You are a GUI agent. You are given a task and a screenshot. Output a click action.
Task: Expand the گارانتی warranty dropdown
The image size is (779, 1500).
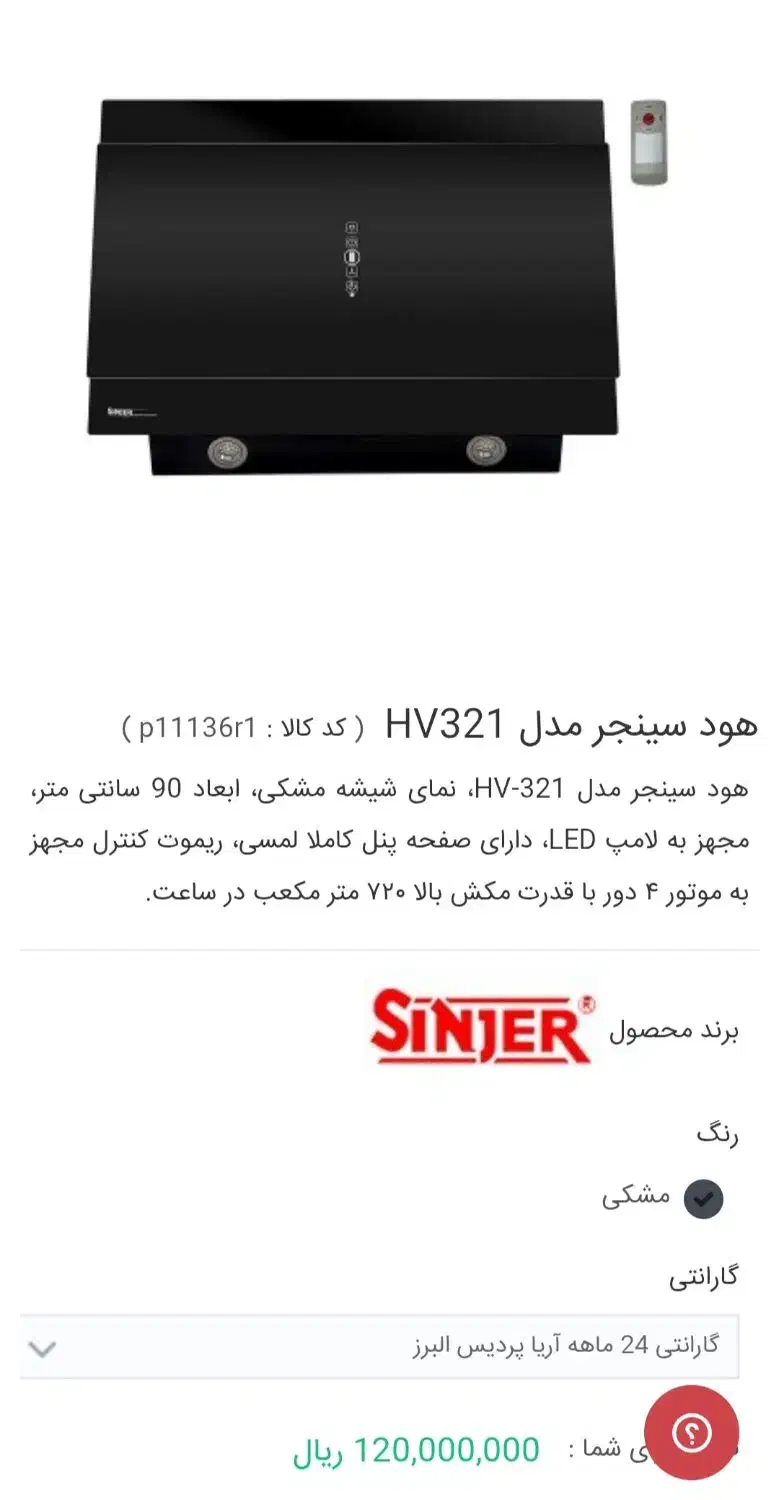(x=379, y=1346)
